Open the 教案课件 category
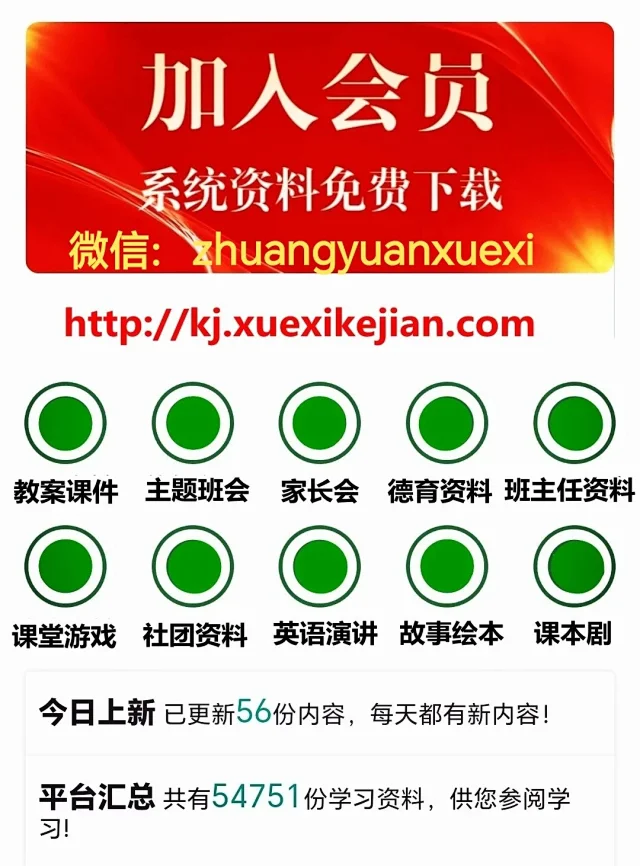The width and height of the screenshot is (640, 866). click(65, 424)
